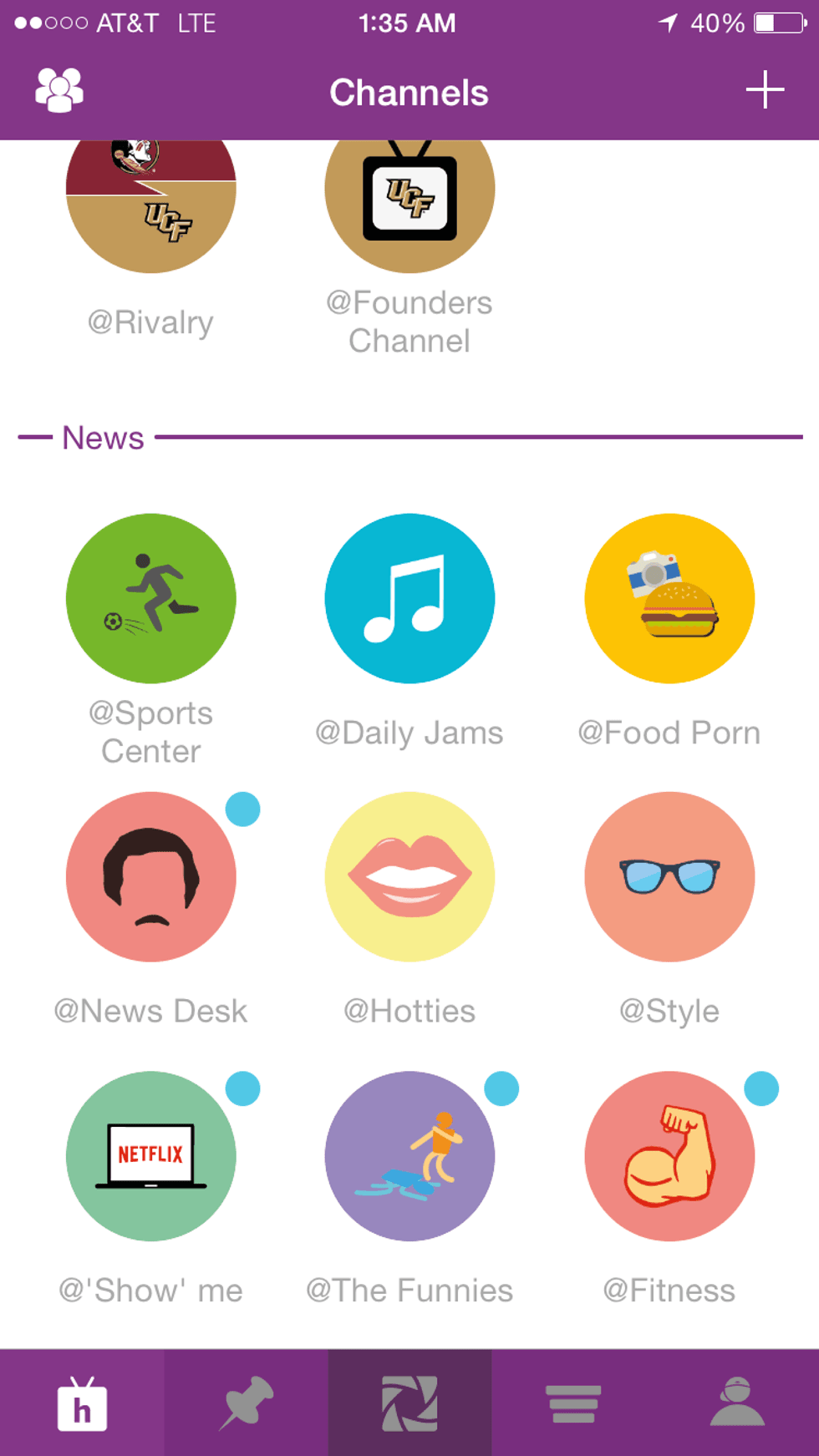Switch to the stacked feed tab
The width and height of the screenshot is (819, 1456).
[x=573, y=1403]
